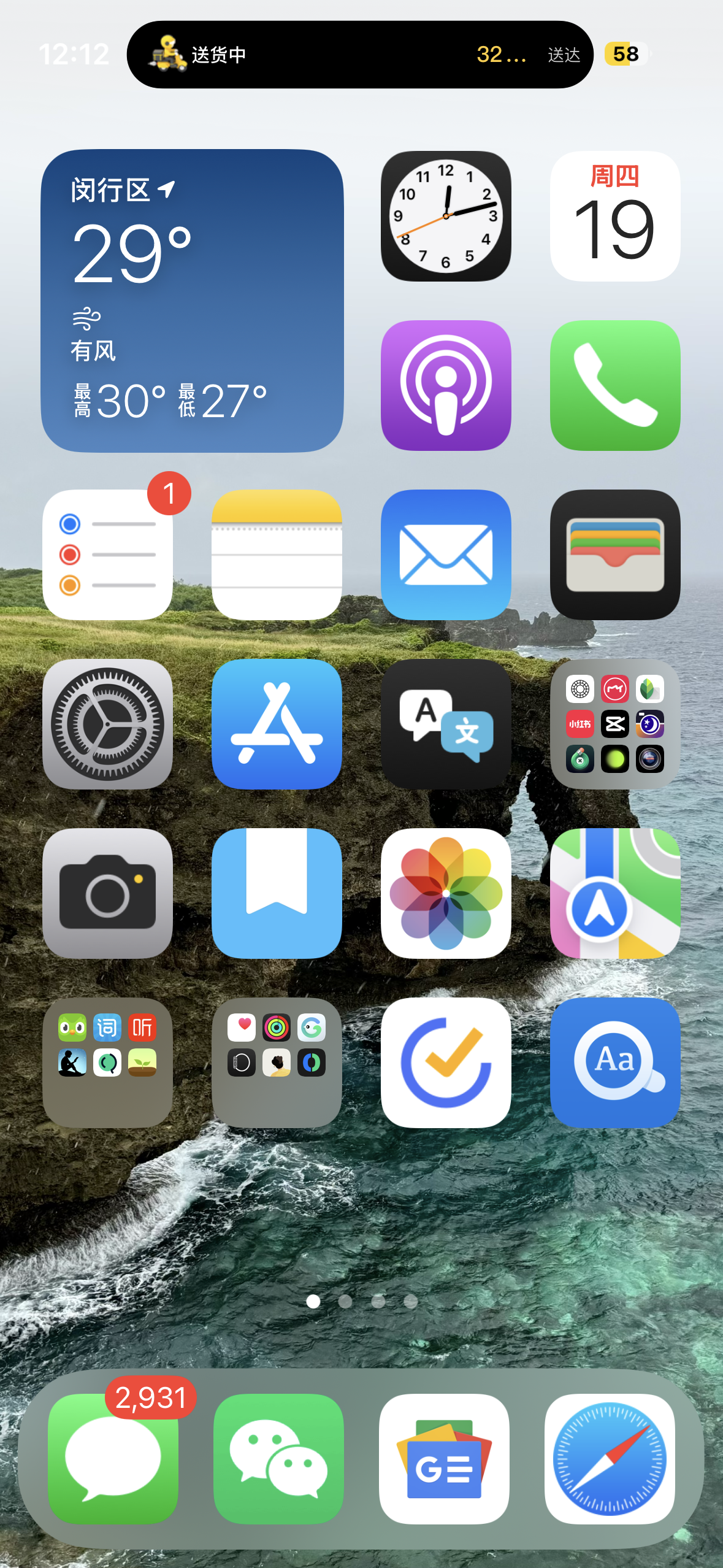Open the language-learning folder with Duolingo
Image resolution: width=723 pixels, height=1568 pixels.
coord(108,1063)
